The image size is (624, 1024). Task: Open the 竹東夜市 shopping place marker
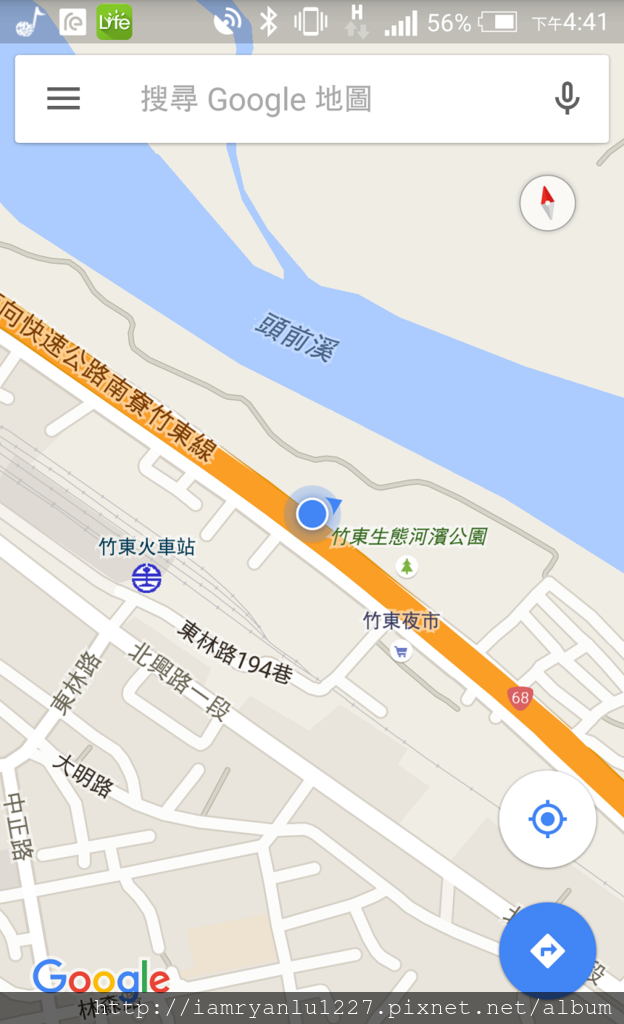[401, 651]
